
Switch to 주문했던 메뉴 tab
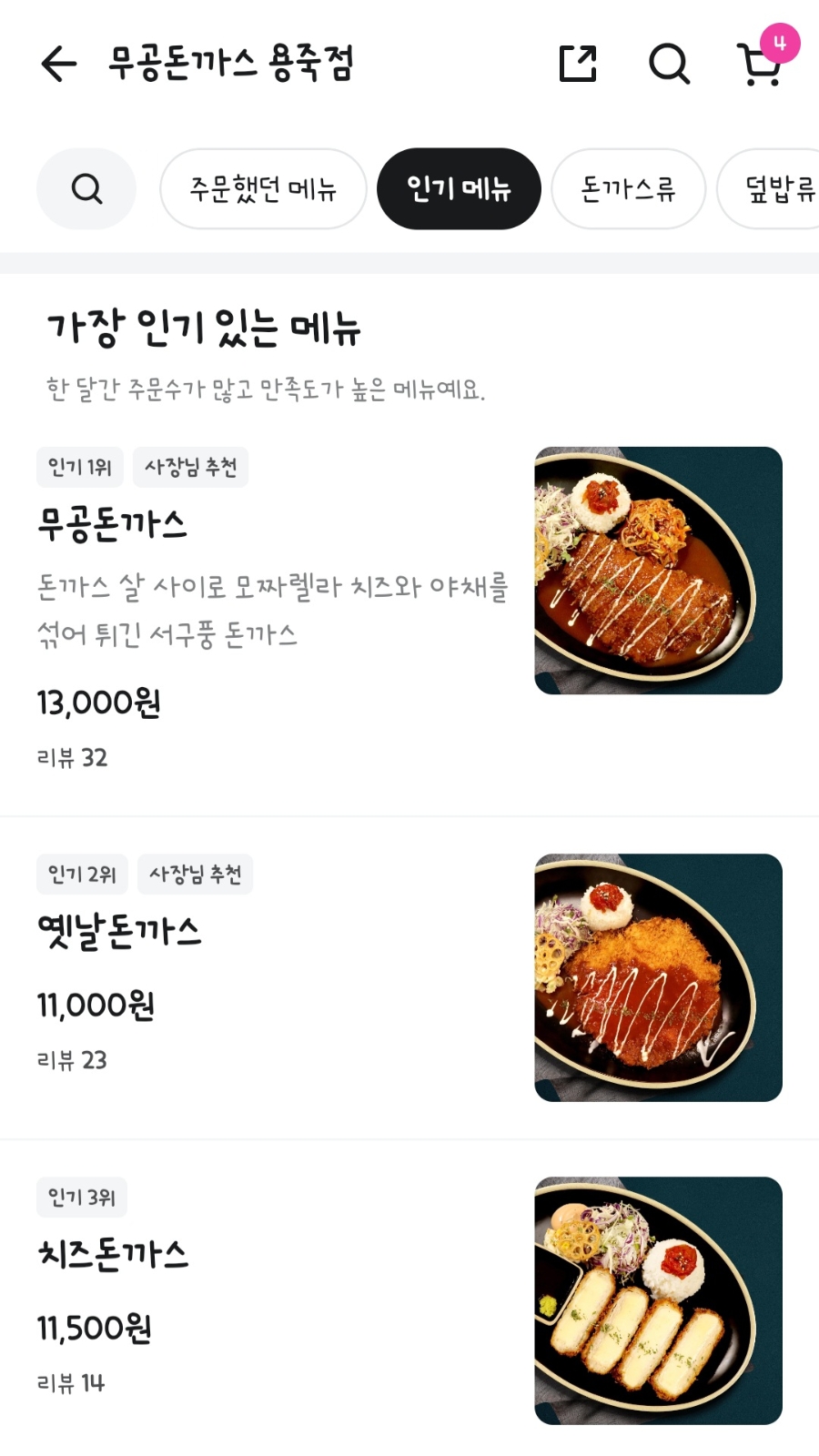point(263,189)
